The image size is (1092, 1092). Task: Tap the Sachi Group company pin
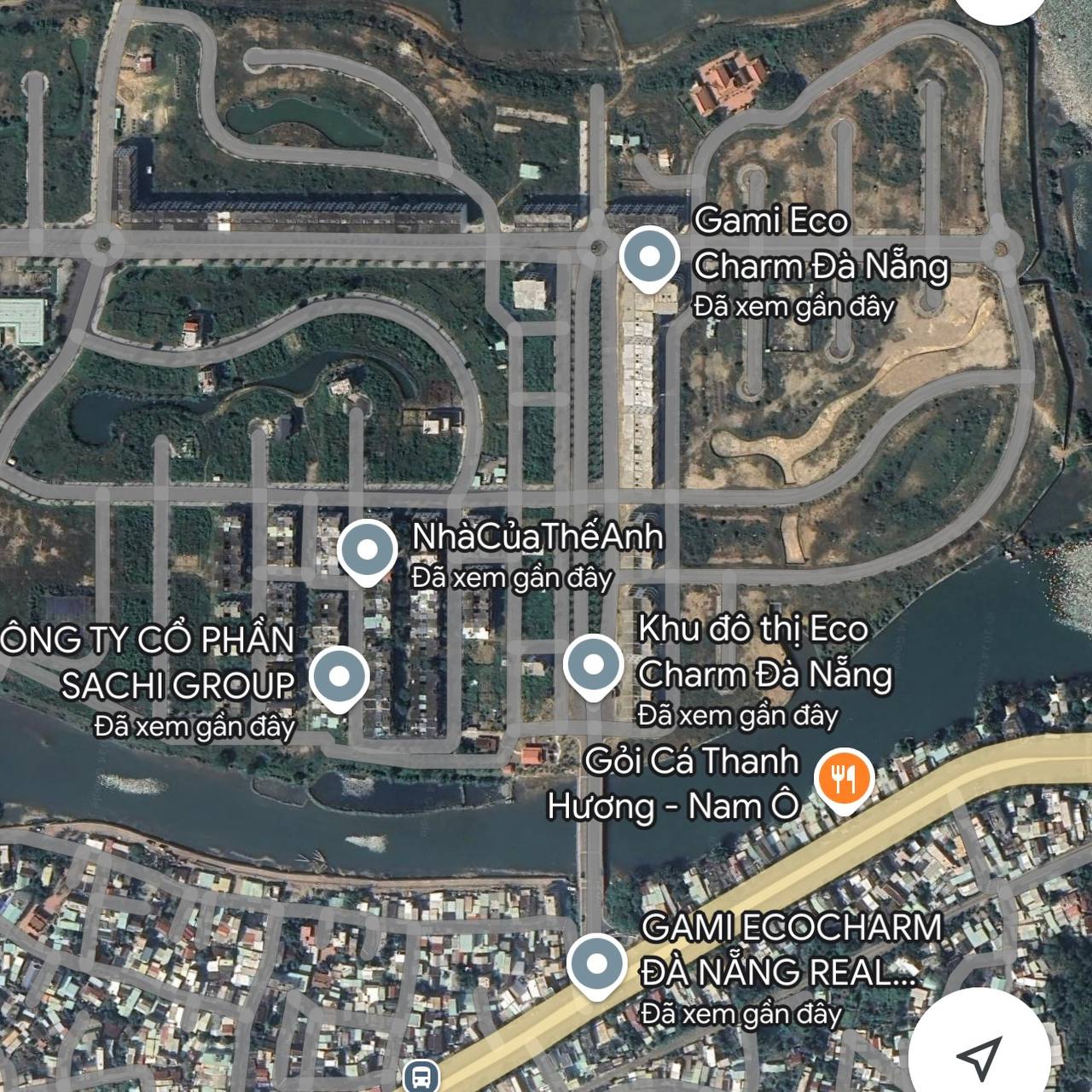[x=340, y=677]
